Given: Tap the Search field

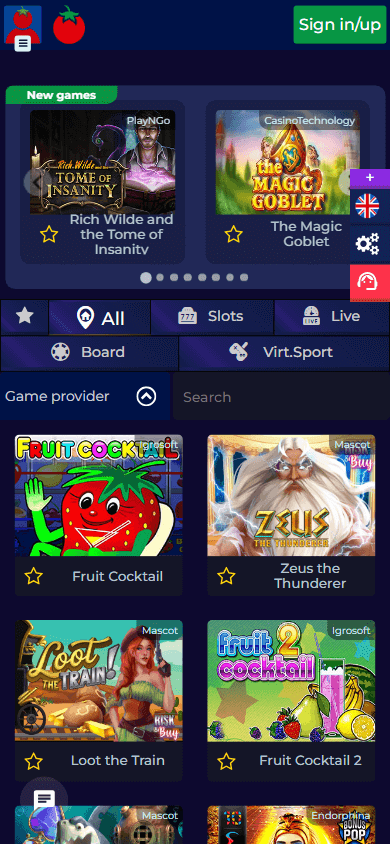Looking at the screenshot, I should point(281,397).
